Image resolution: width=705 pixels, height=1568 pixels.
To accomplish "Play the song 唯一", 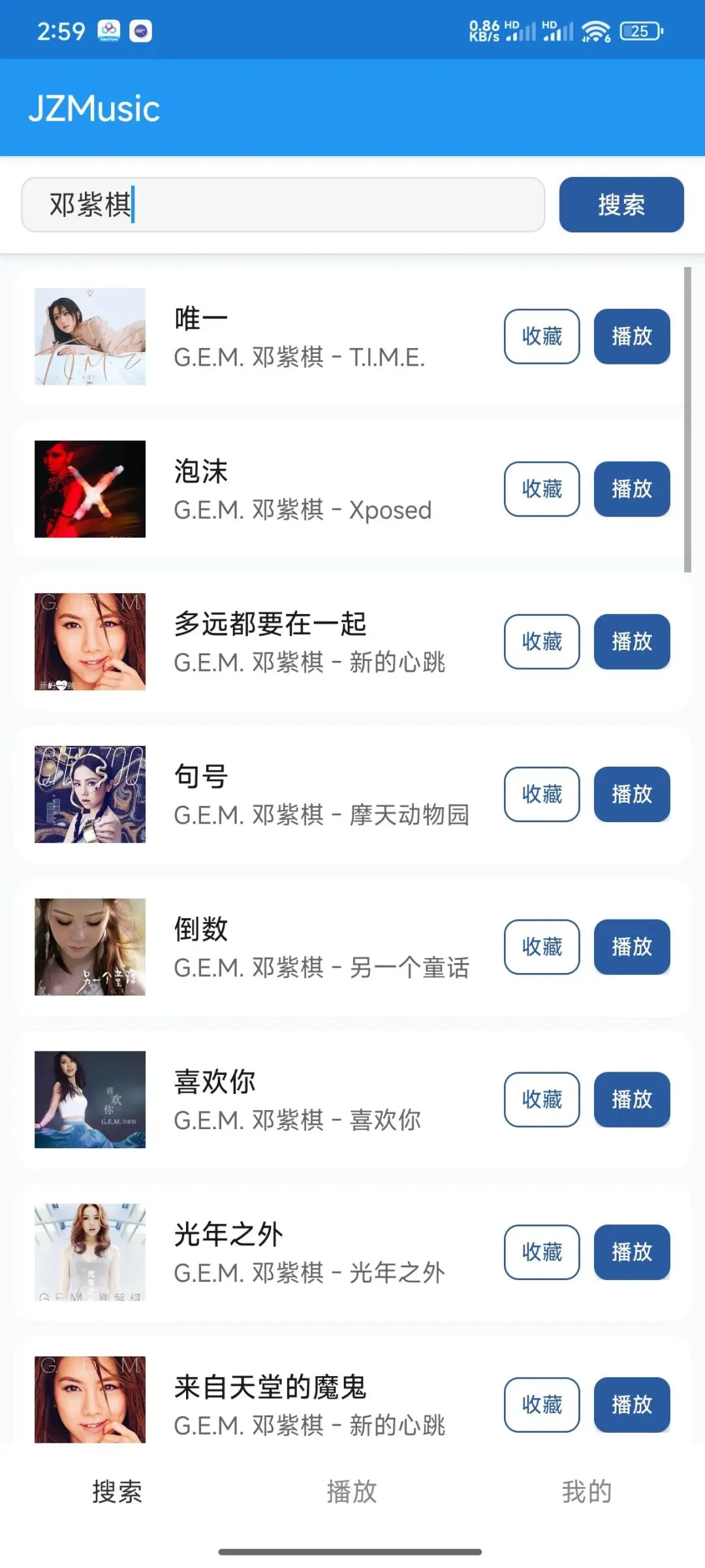I will (x=632, y=336).
